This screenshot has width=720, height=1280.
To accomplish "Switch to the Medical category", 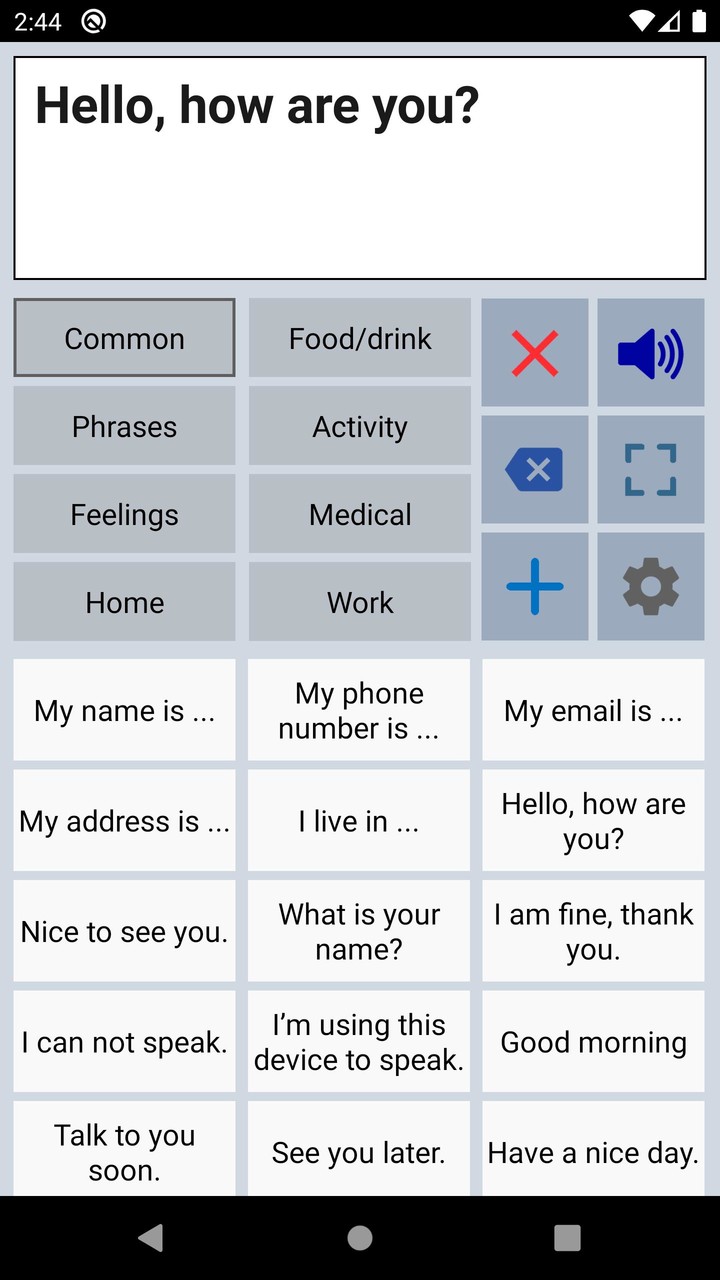I will 359,514.
